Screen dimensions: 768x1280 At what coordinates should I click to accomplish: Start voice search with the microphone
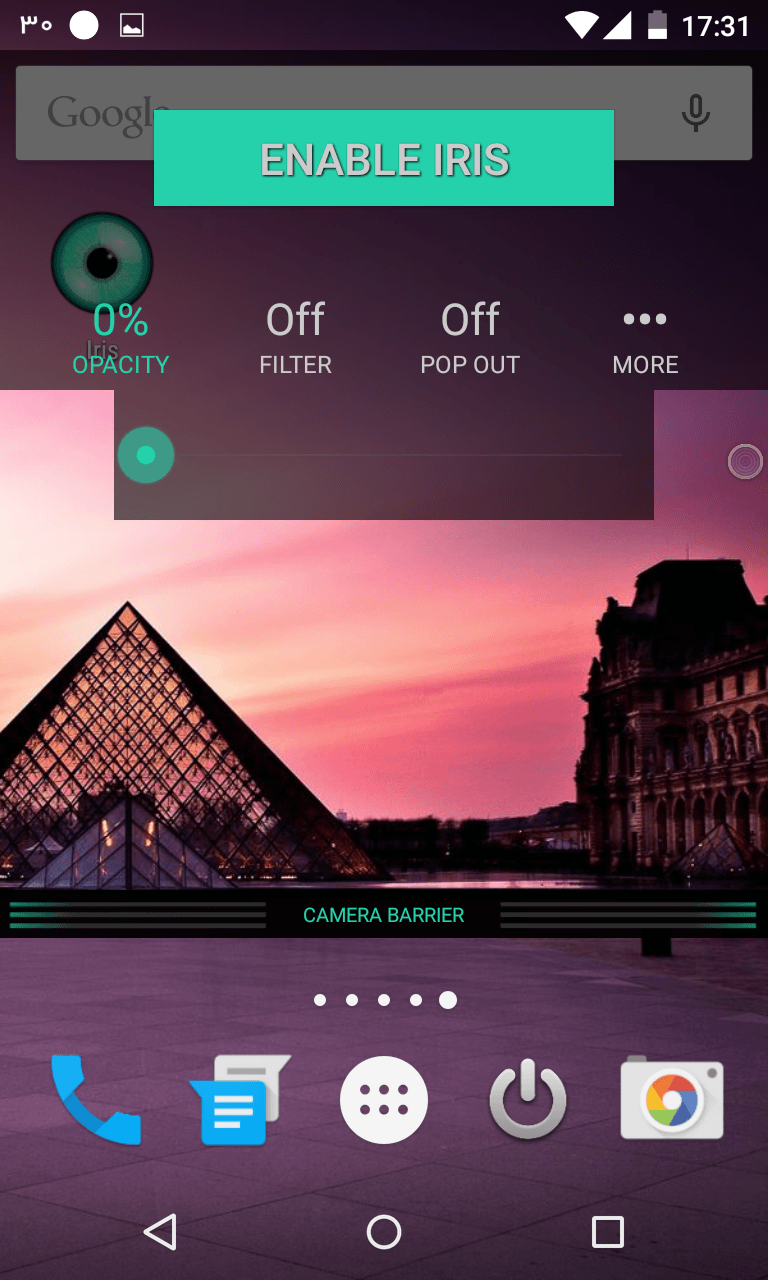(x=695, y=113)
